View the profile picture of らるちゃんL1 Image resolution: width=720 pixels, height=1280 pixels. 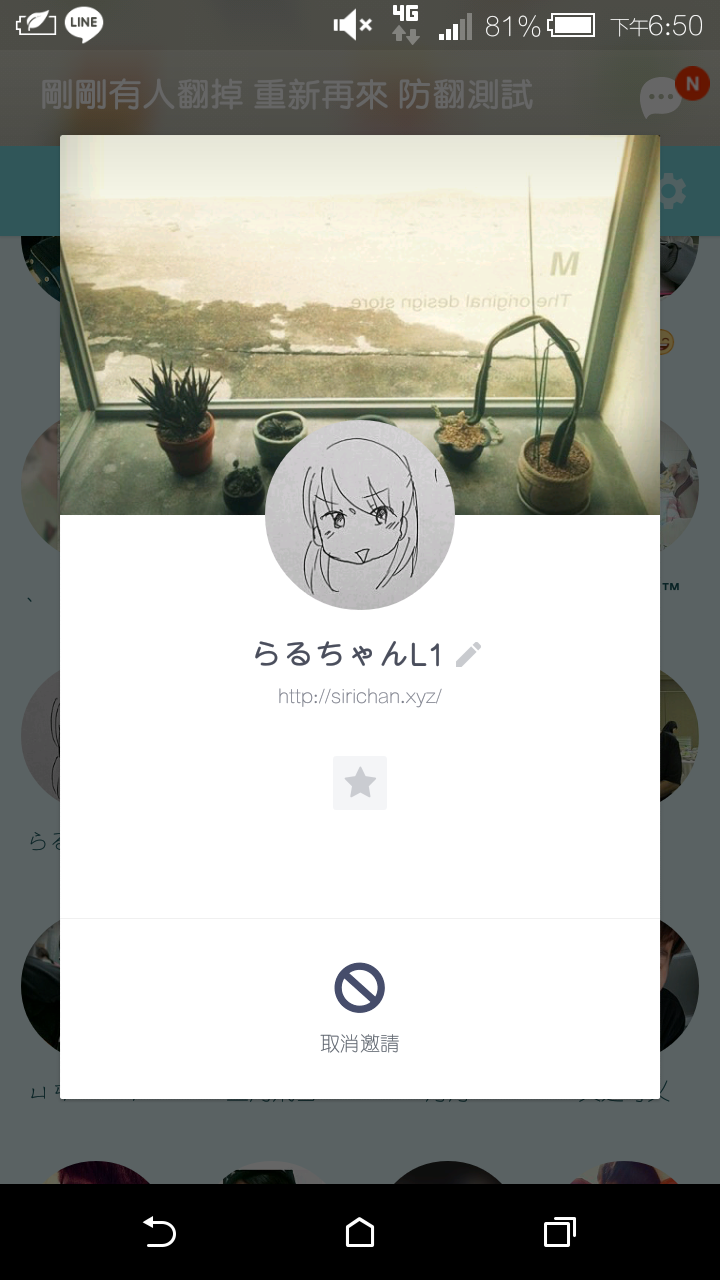[360, 515]
